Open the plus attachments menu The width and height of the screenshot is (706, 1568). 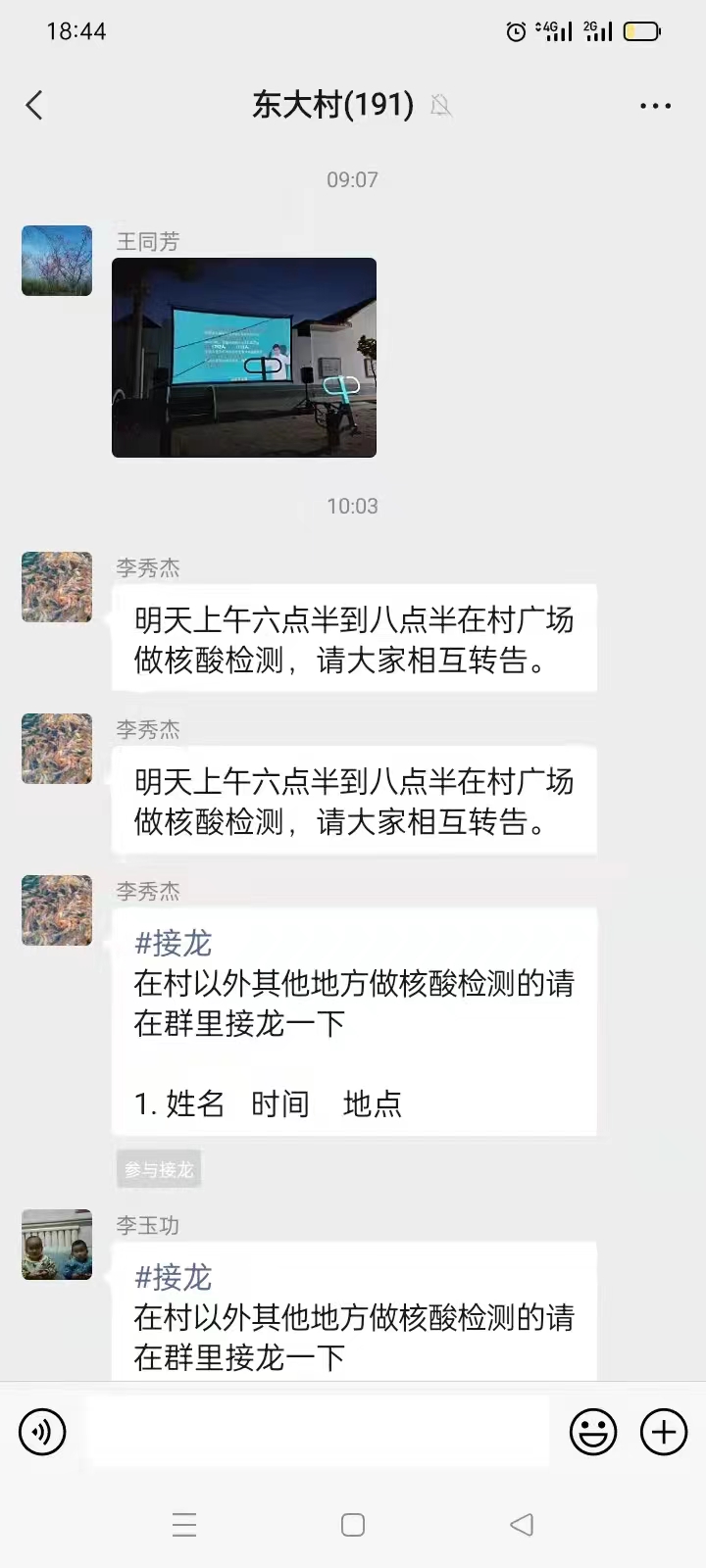[664, 1432]
